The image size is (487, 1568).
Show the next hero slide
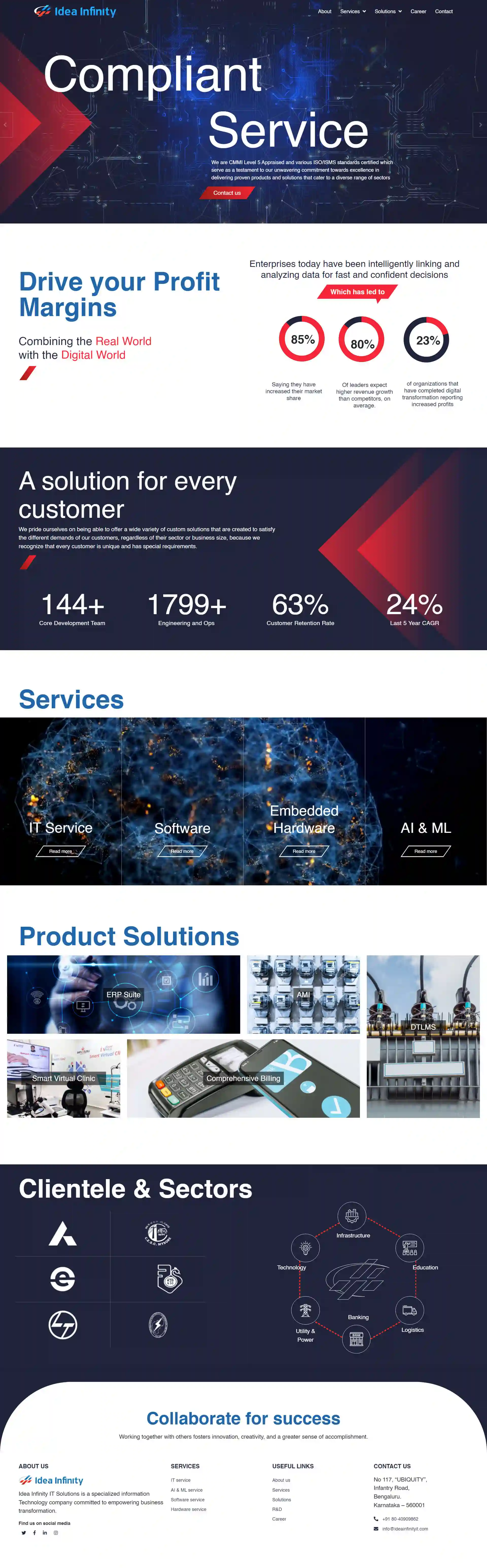(x=480, y=125)
